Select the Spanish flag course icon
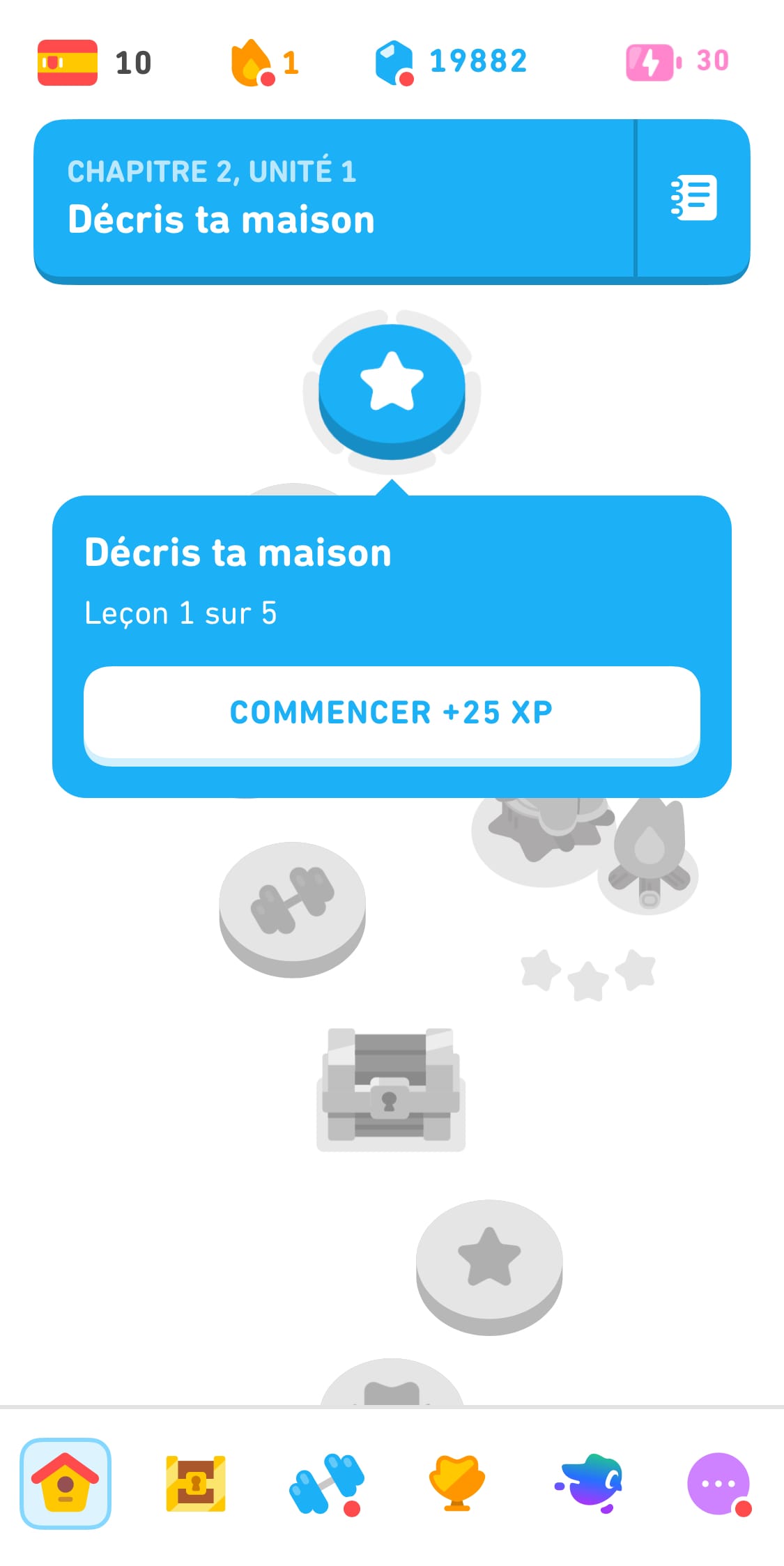The width and height of the screenshot is (784, 1566). click(66, 63)
